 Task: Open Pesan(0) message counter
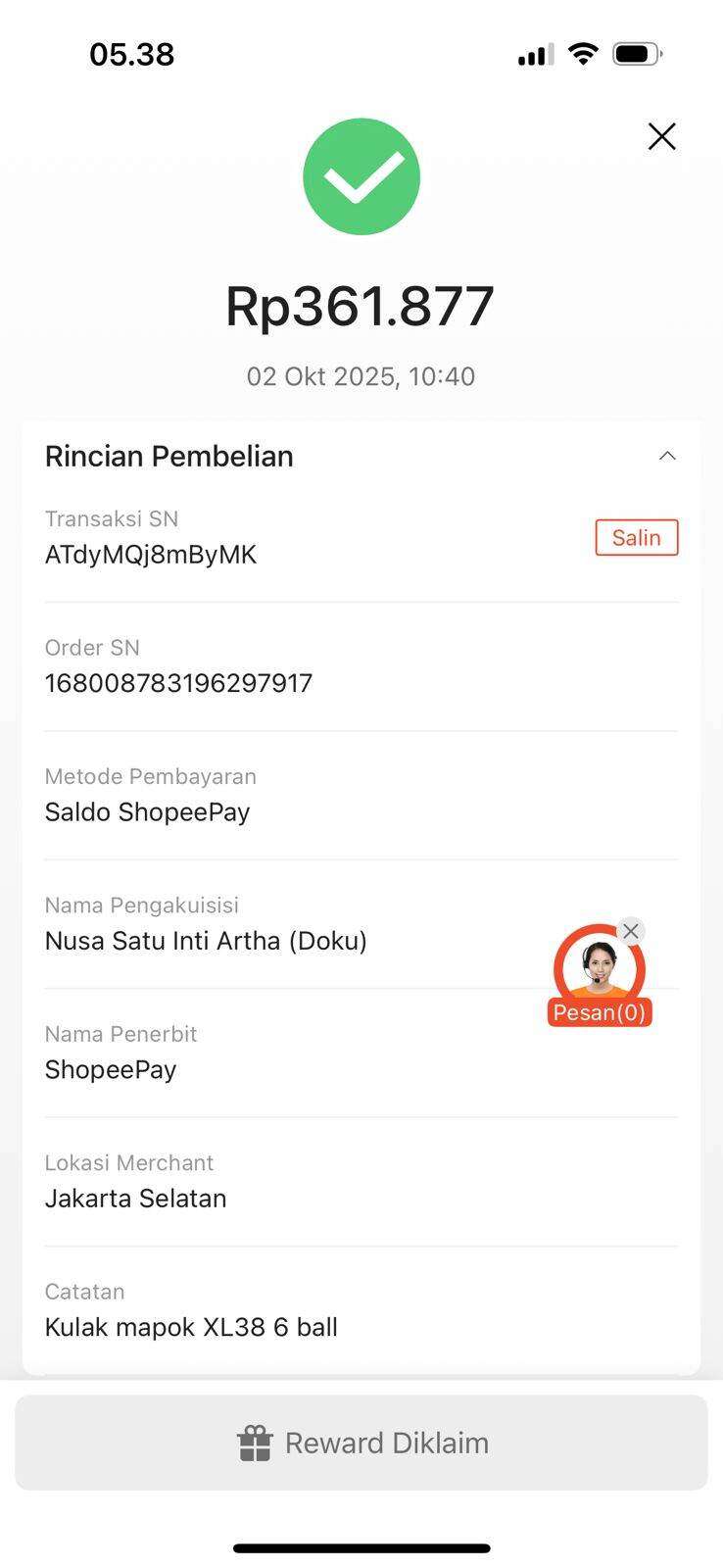click(x=600, y=1012)
